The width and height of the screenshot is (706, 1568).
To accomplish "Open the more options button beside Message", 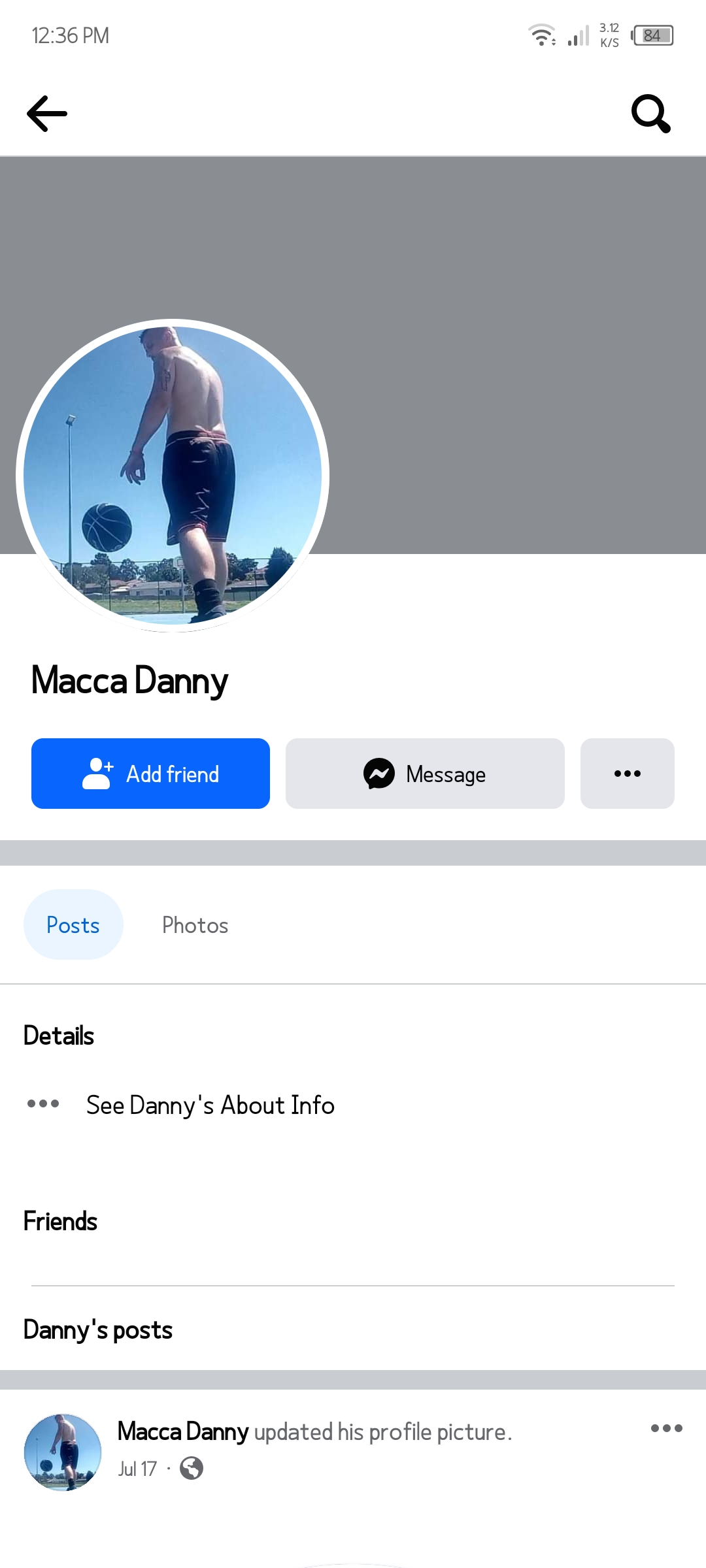I will 628,774.
